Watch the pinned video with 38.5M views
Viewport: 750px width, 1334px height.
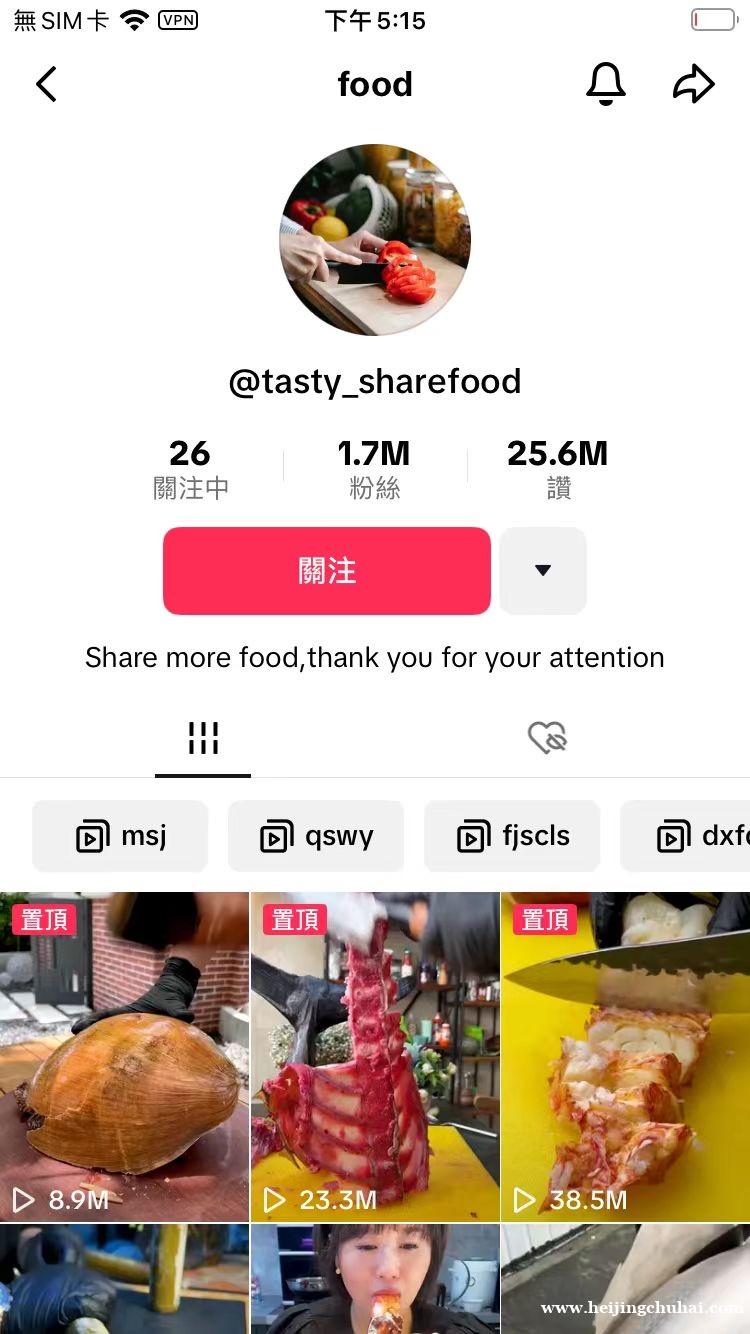tap(625, 1056)
